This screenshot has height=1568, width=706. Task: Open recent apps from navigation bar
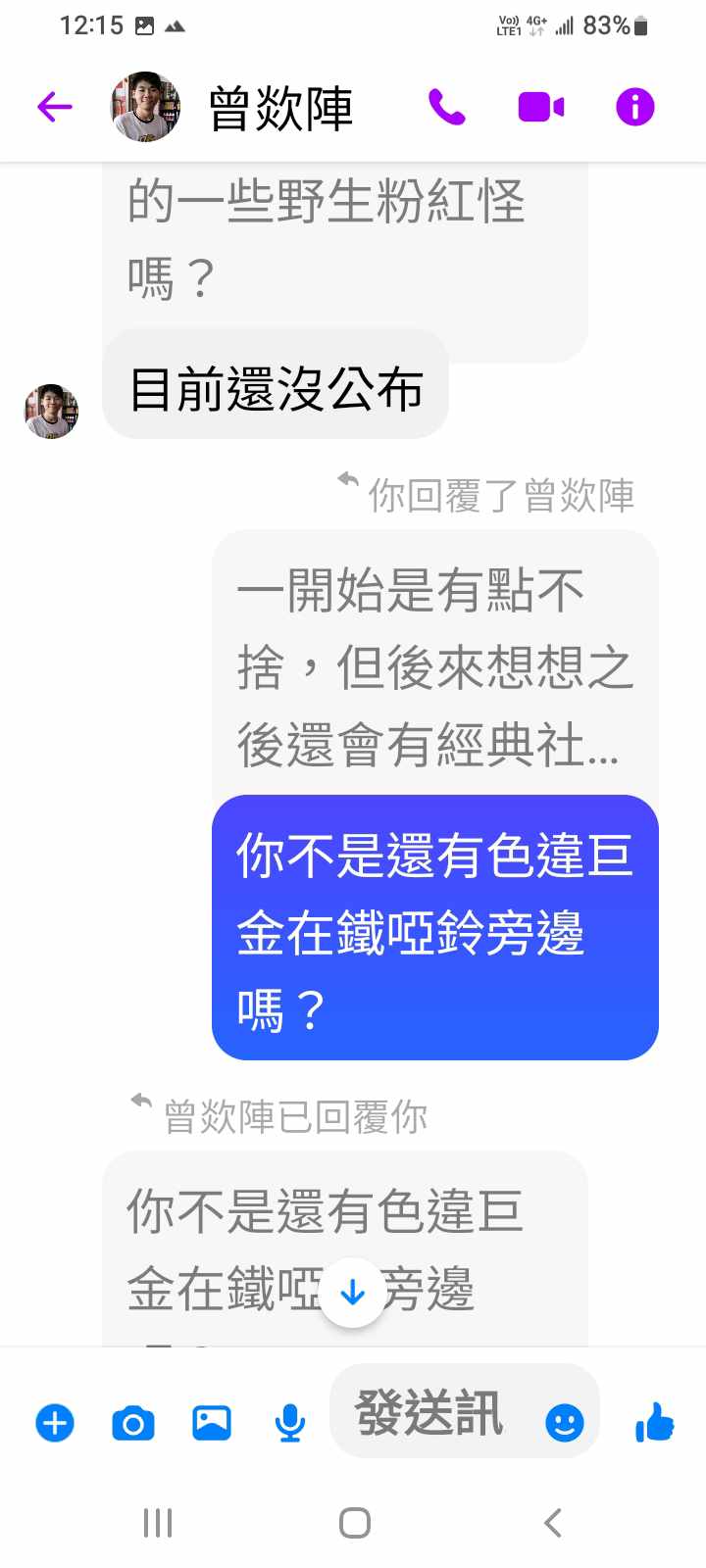pyautogui.click(x=158, y=1523)
